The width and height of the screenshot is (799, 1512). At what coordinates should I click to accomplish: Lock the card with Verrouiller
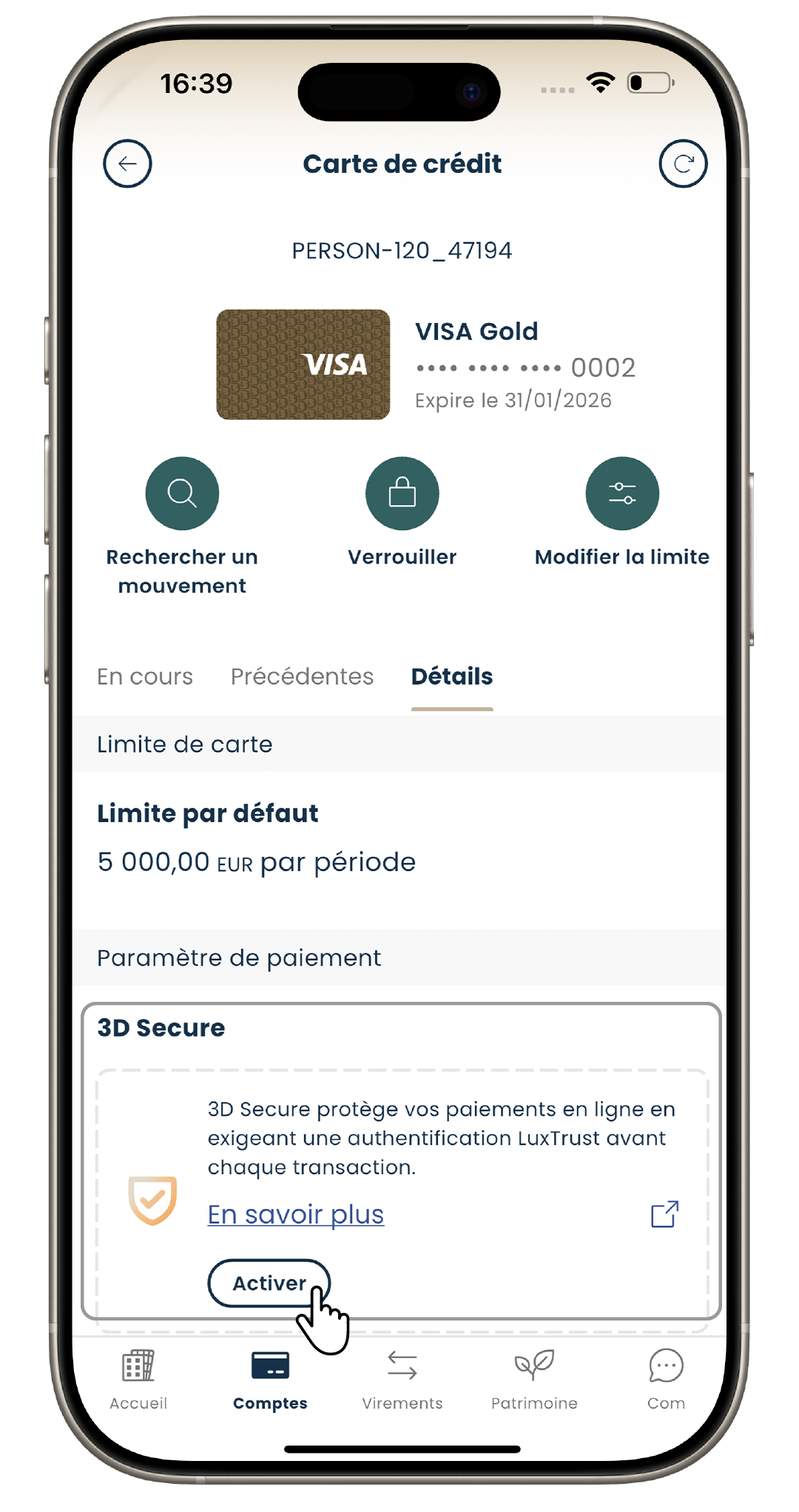(402, 494)
